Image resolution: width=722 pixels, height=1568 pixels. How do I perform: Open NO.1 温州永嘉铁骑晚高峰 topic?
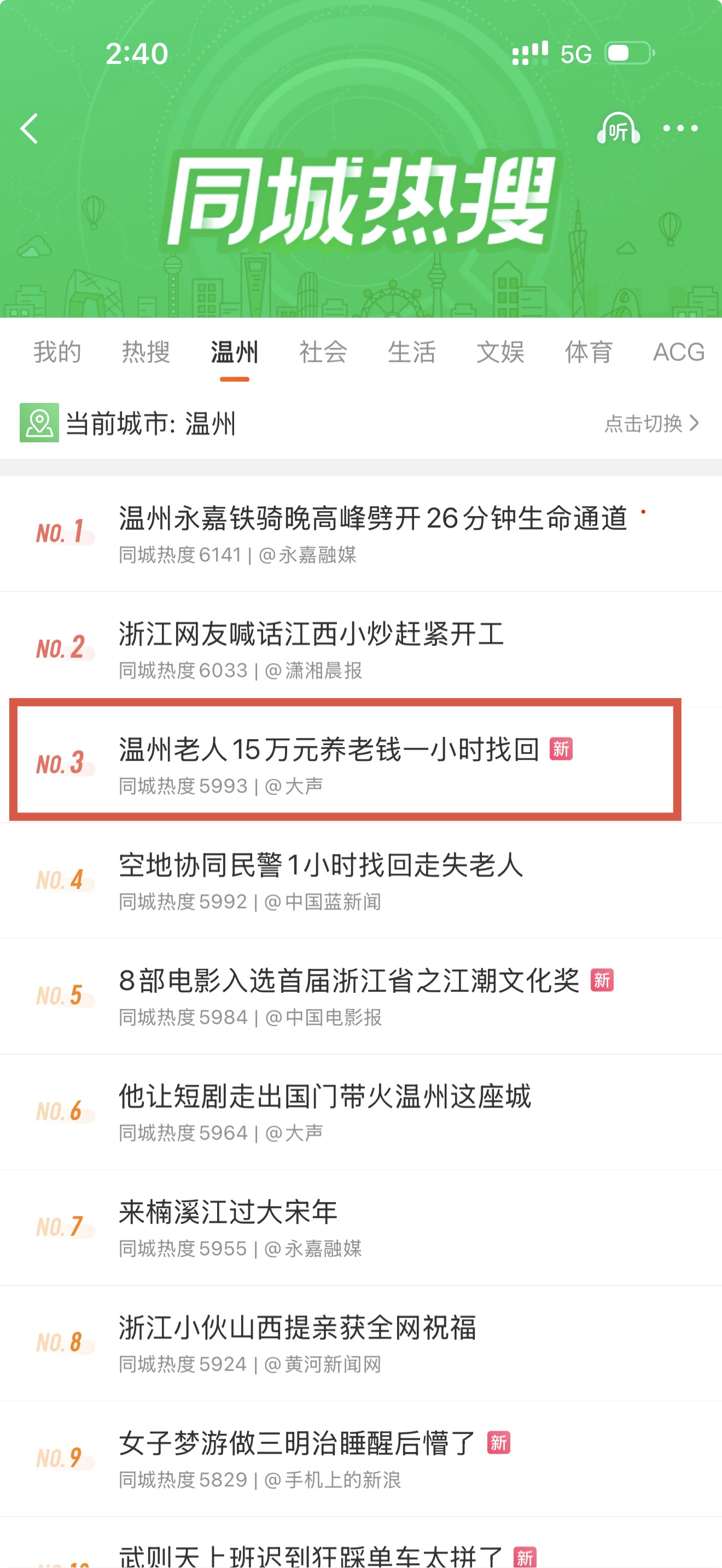pyautogui.click(x=372, y=519)
